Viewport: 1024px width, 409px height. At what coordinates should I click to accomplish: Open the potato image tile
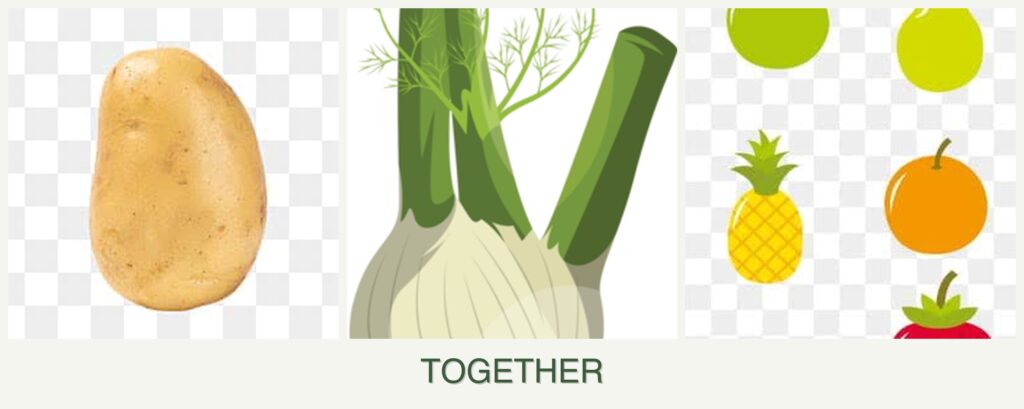click(174, 175)
